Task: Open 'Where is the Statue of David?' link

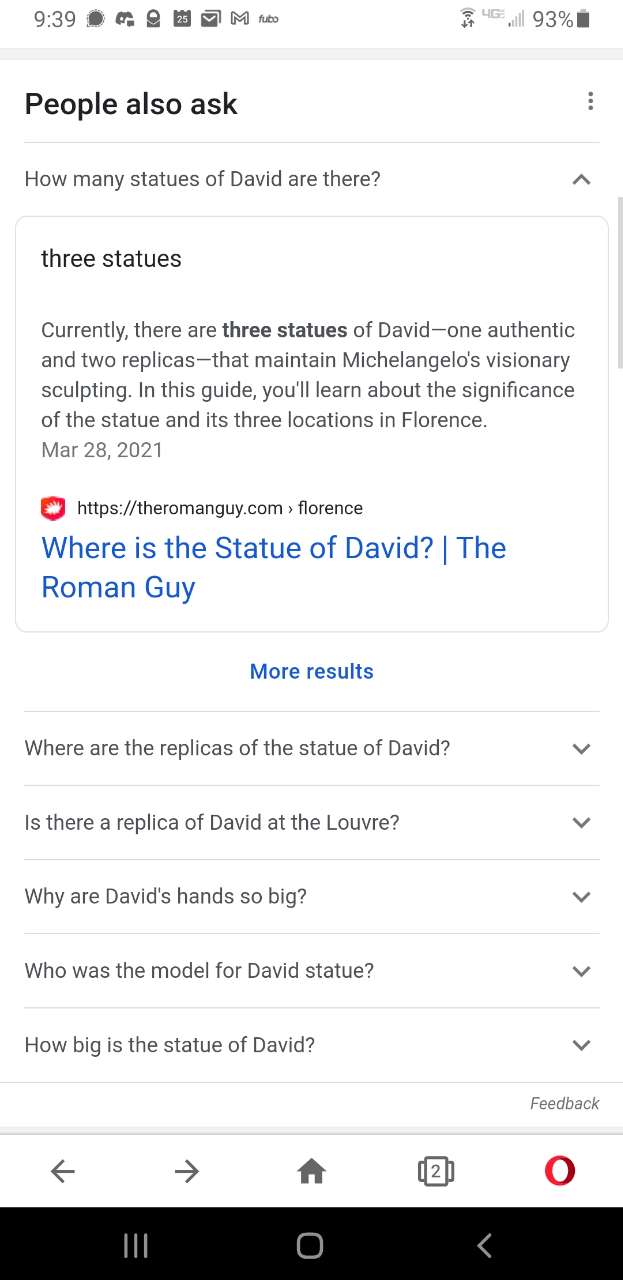Action: (273, 567)
